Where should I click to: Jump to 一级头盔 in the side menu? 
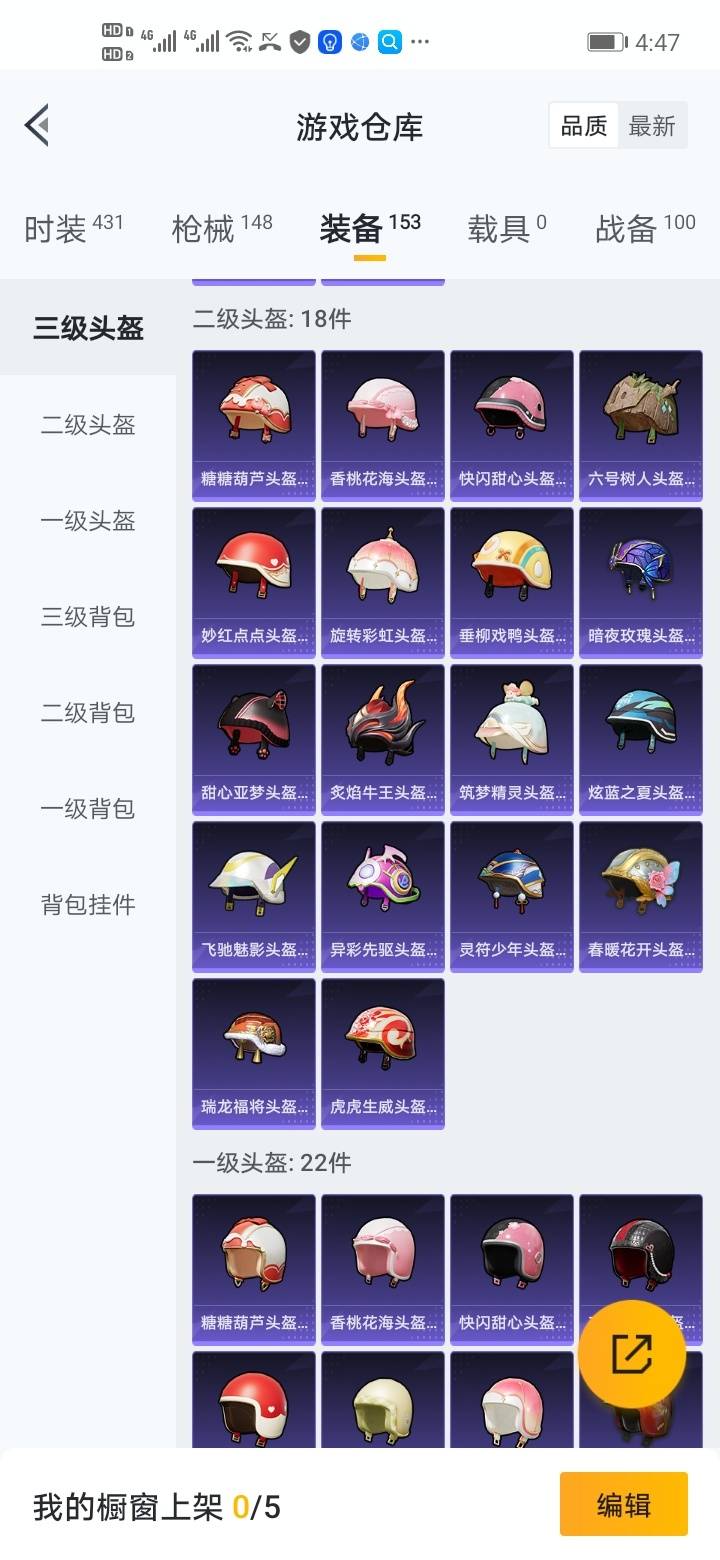[x=88, y=521]
